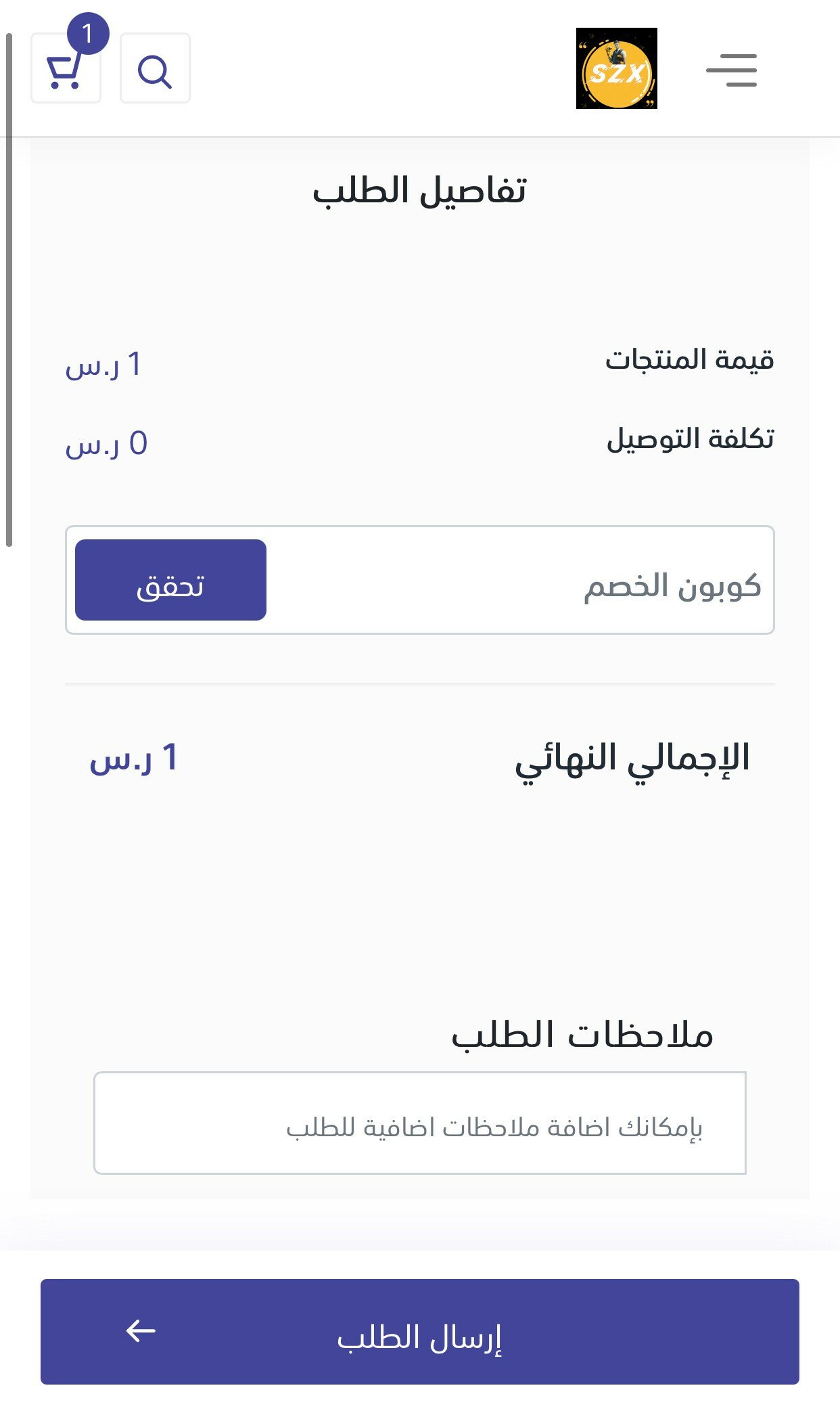
Task: Open the search icon
Action: point(155,68)
